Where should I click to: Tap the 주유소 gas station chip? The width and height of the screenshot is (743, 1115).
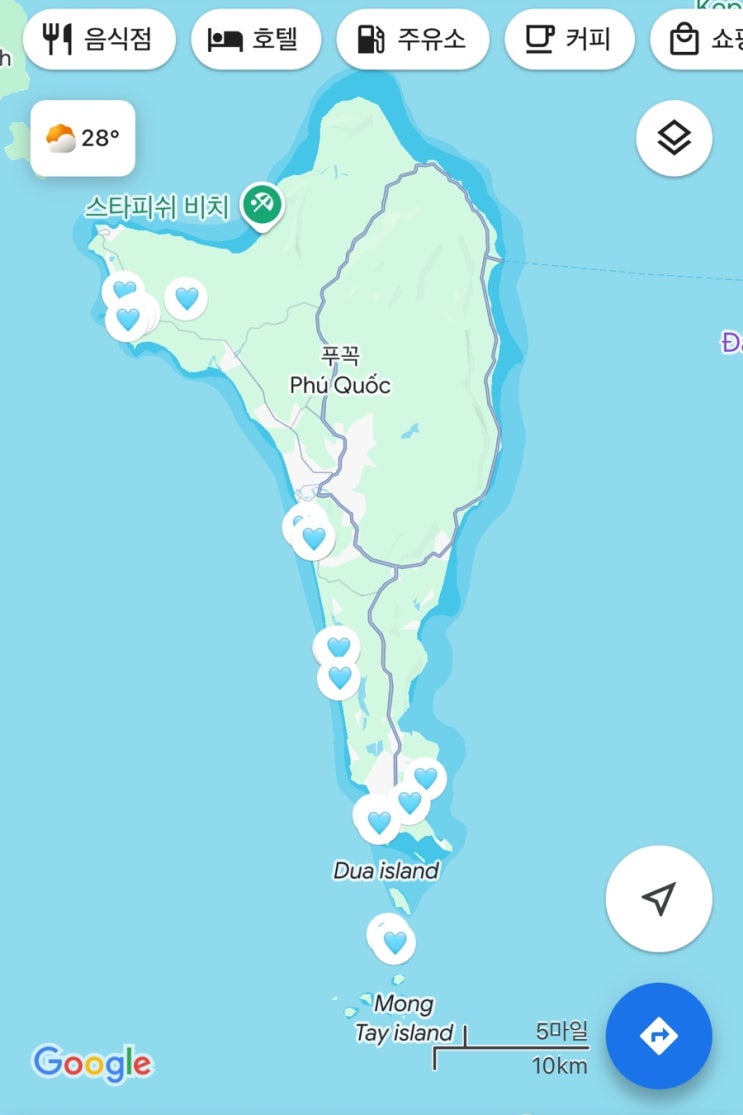coord(413,39)
